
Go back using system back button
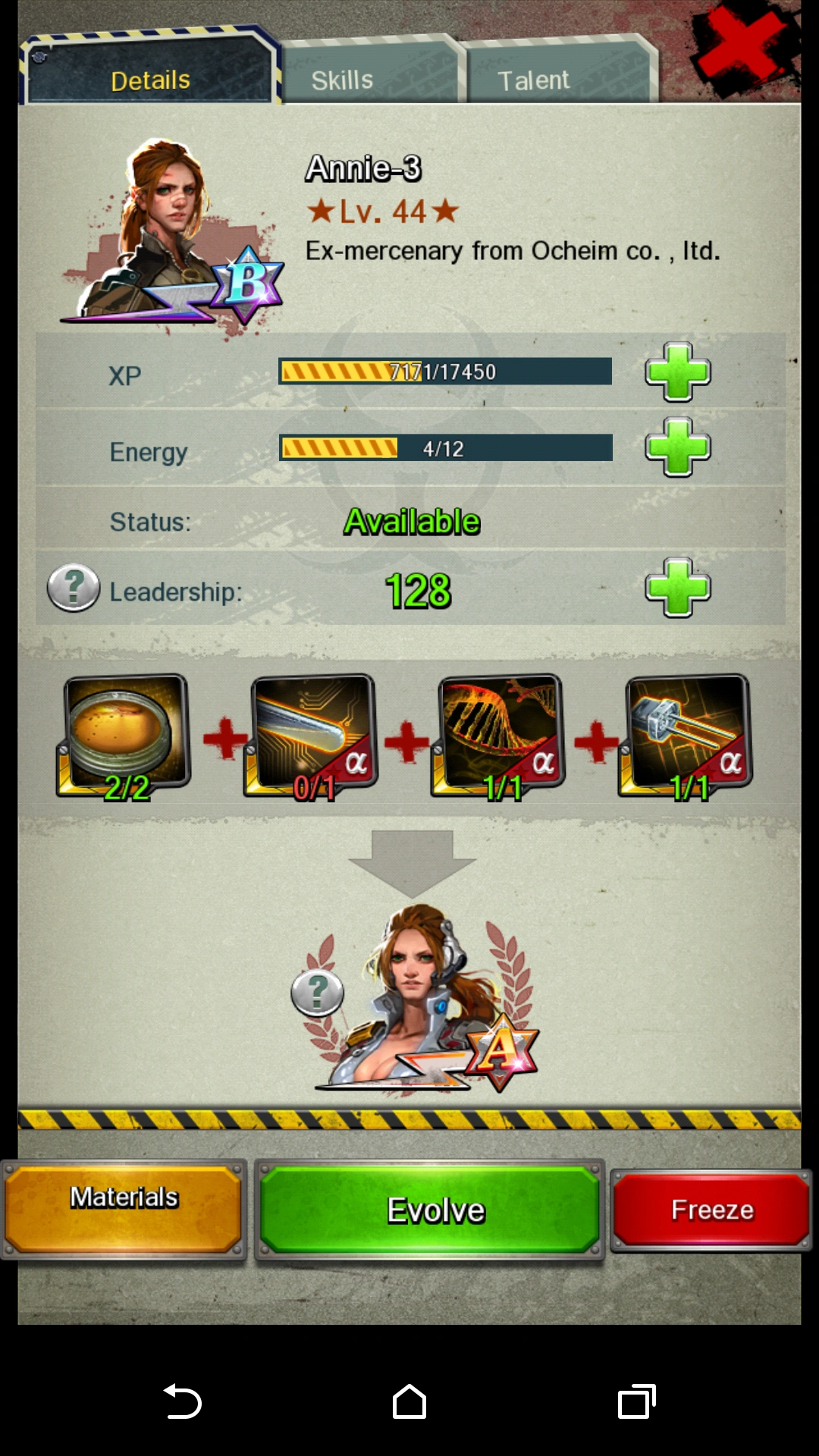[x=182, y=1401]
